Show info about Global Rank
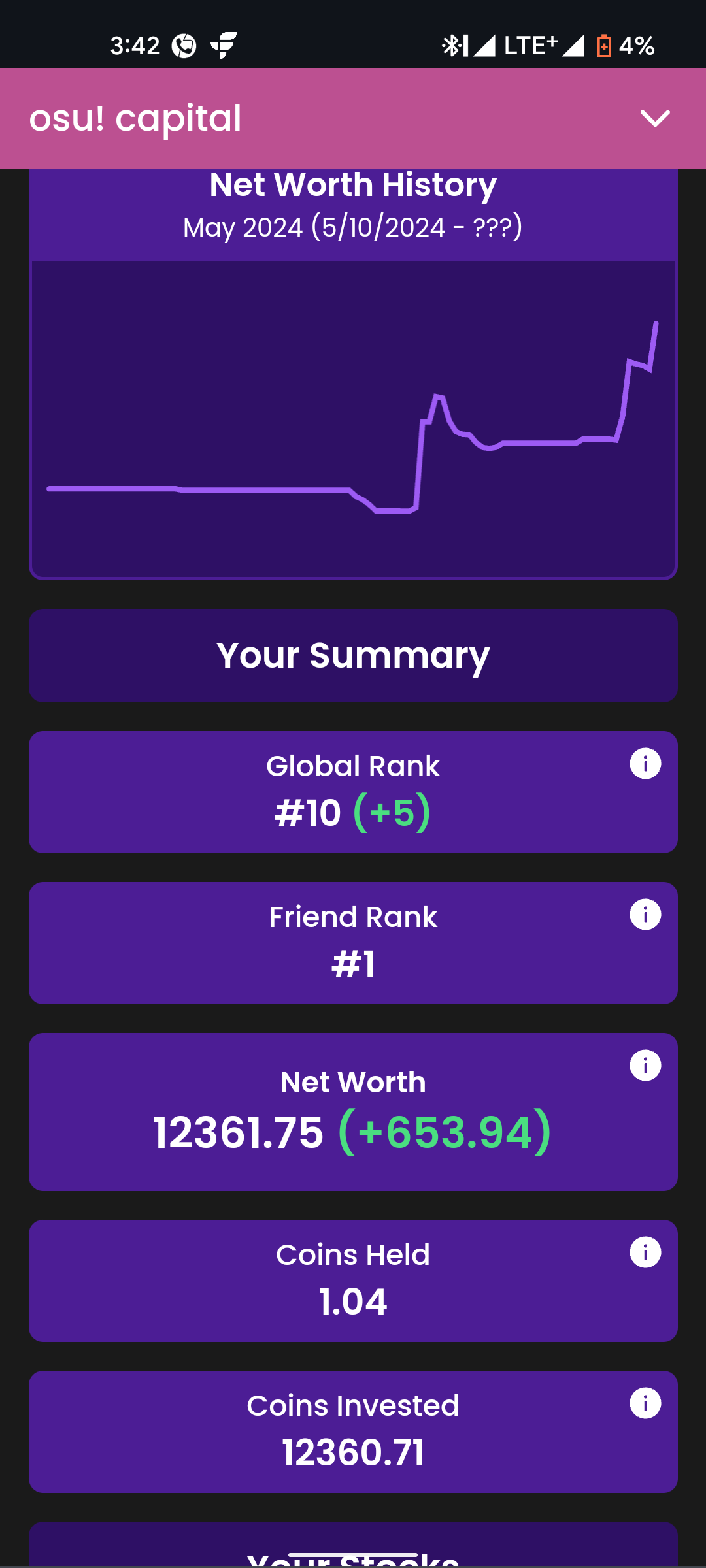The width and height of the screenshot is (706, 1568). [645, 764]
